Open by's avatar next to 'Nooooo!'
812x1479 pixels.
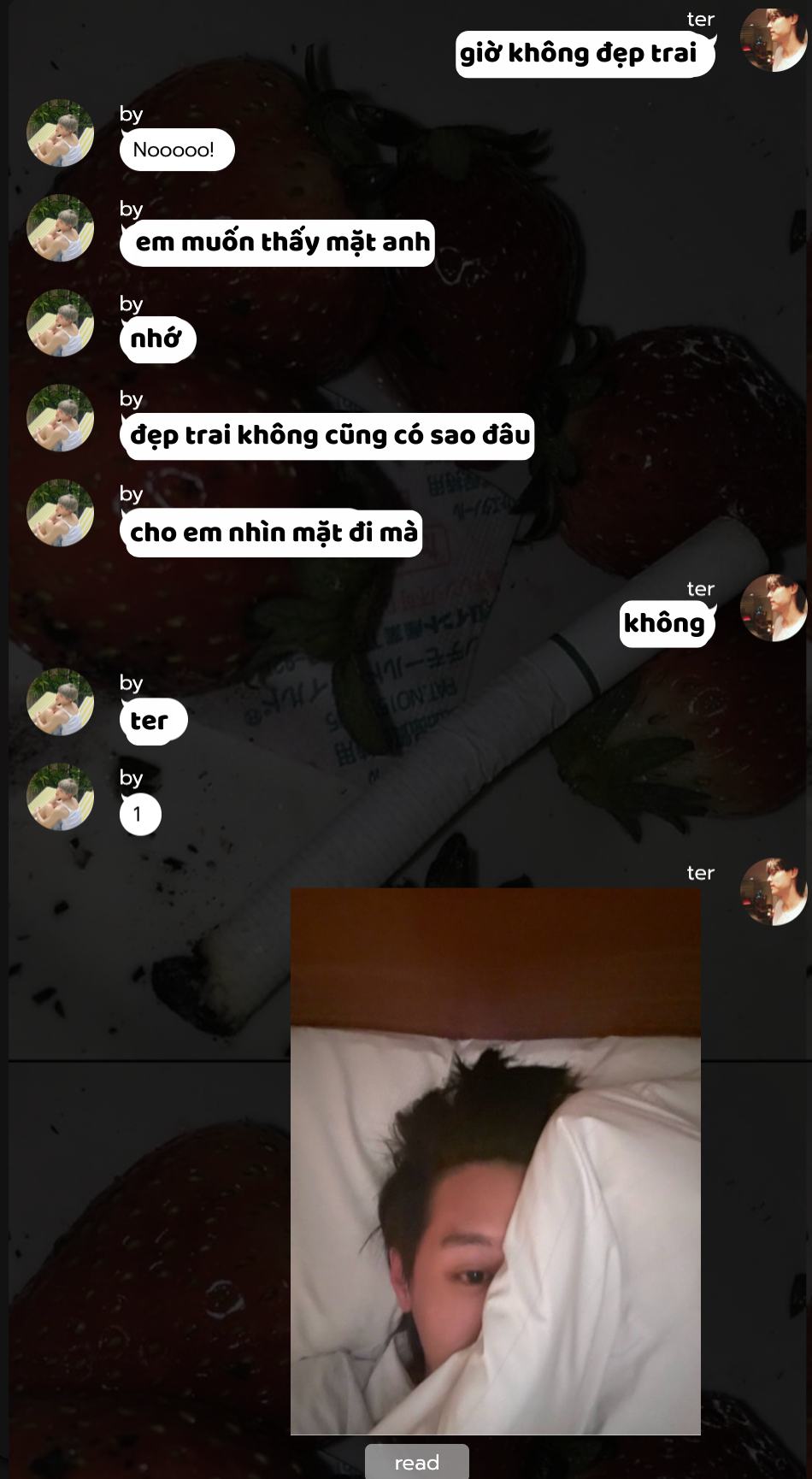click(60, 133)
